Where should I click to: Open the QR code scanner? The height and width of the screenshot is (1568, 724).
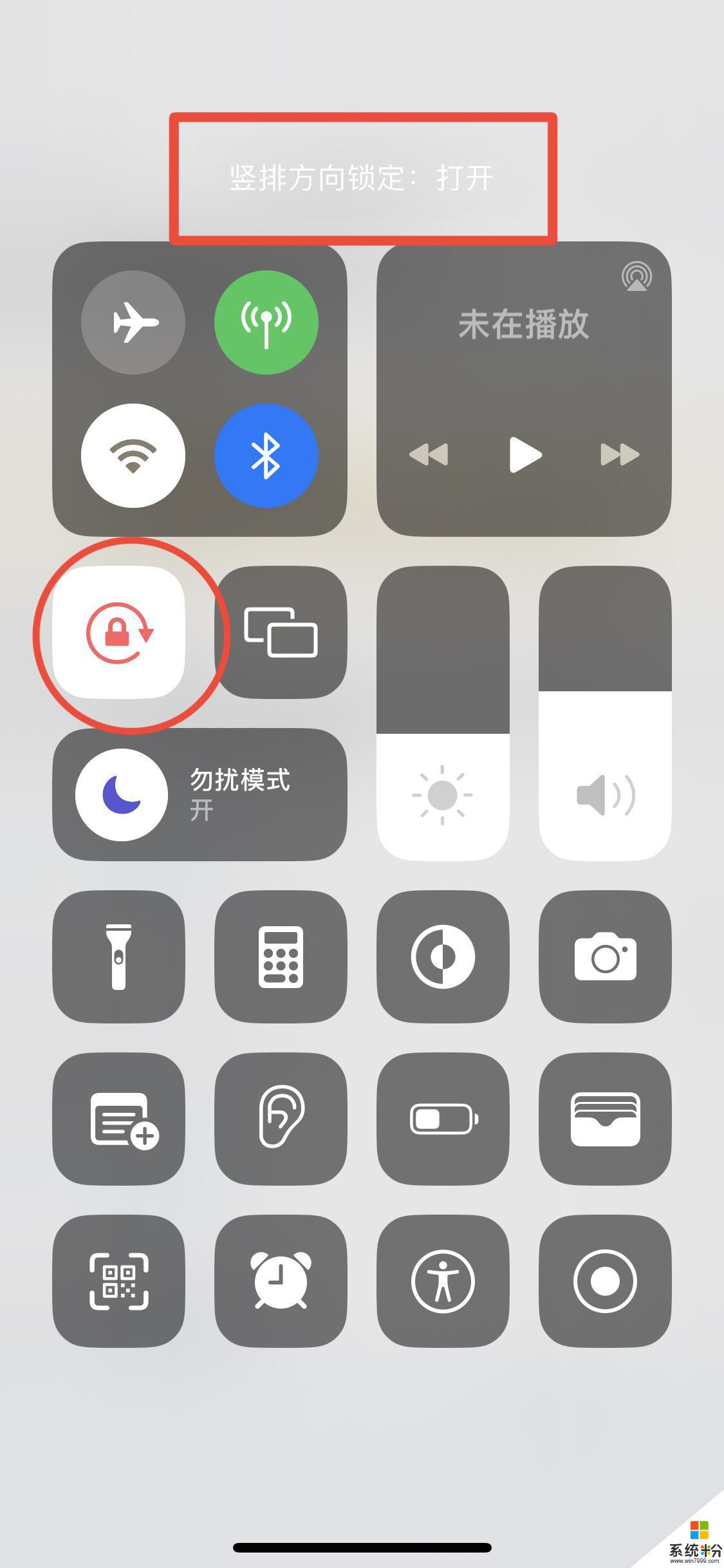[119, 1281]
